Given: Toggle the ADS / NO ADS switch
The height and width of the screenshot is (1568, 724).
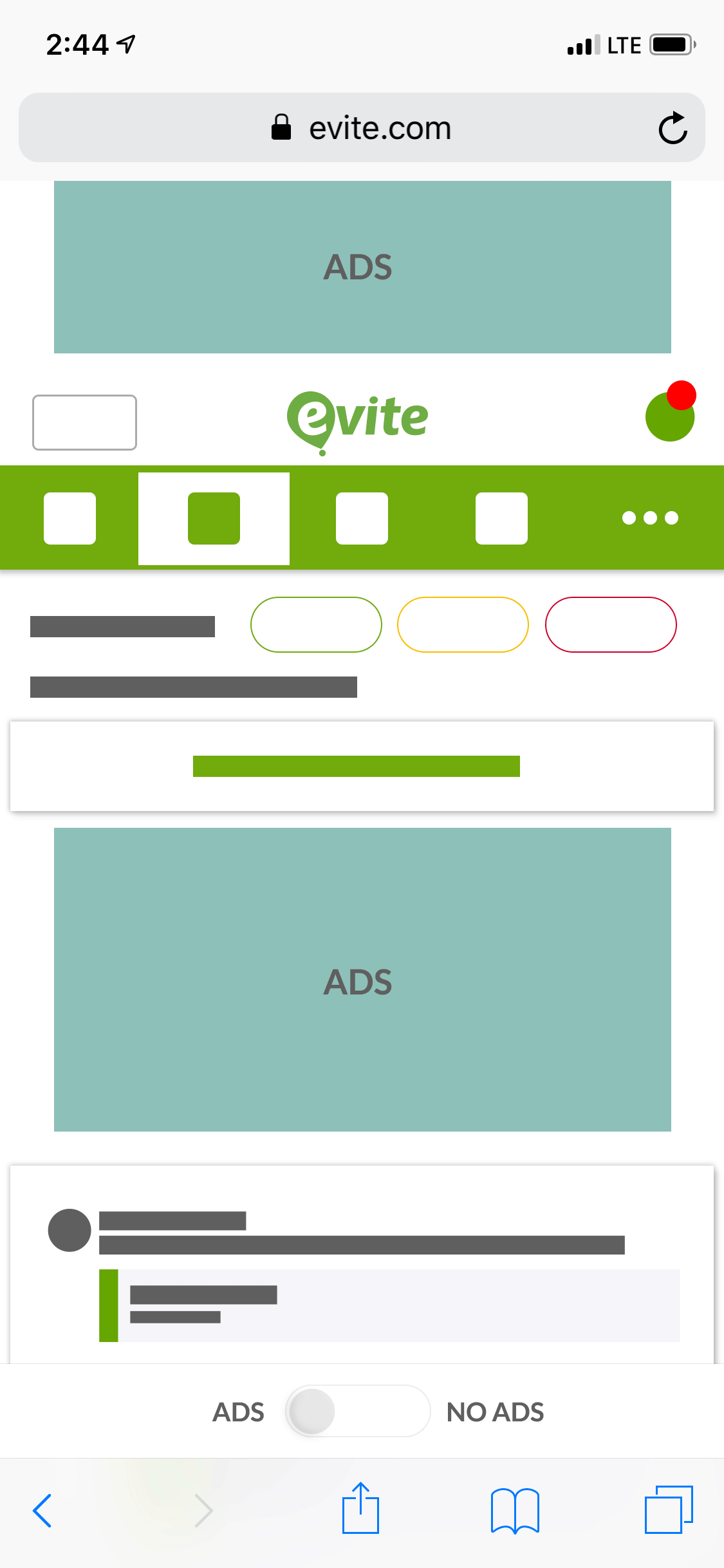Looking at the screenshot, I should point(358,1411).
